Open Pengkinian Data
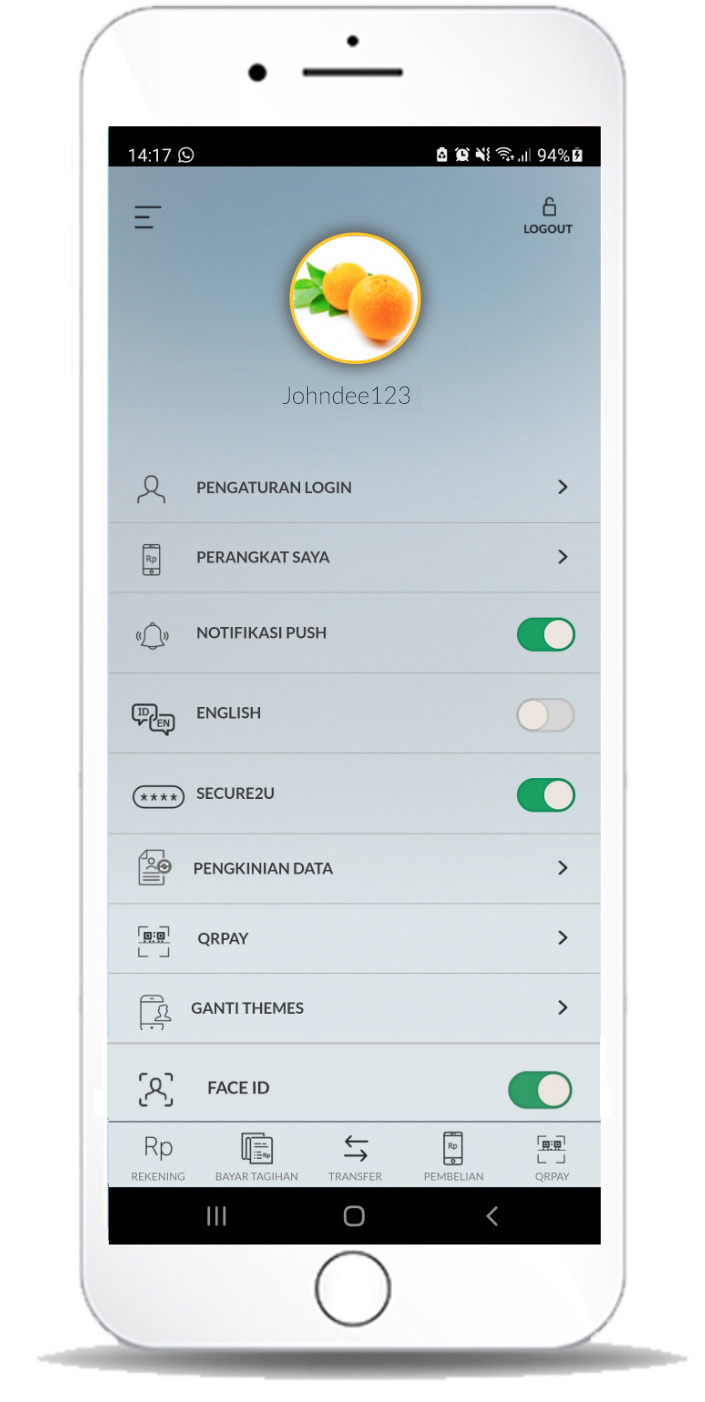This screenshot has height=1402, width=705. point(354,868)
